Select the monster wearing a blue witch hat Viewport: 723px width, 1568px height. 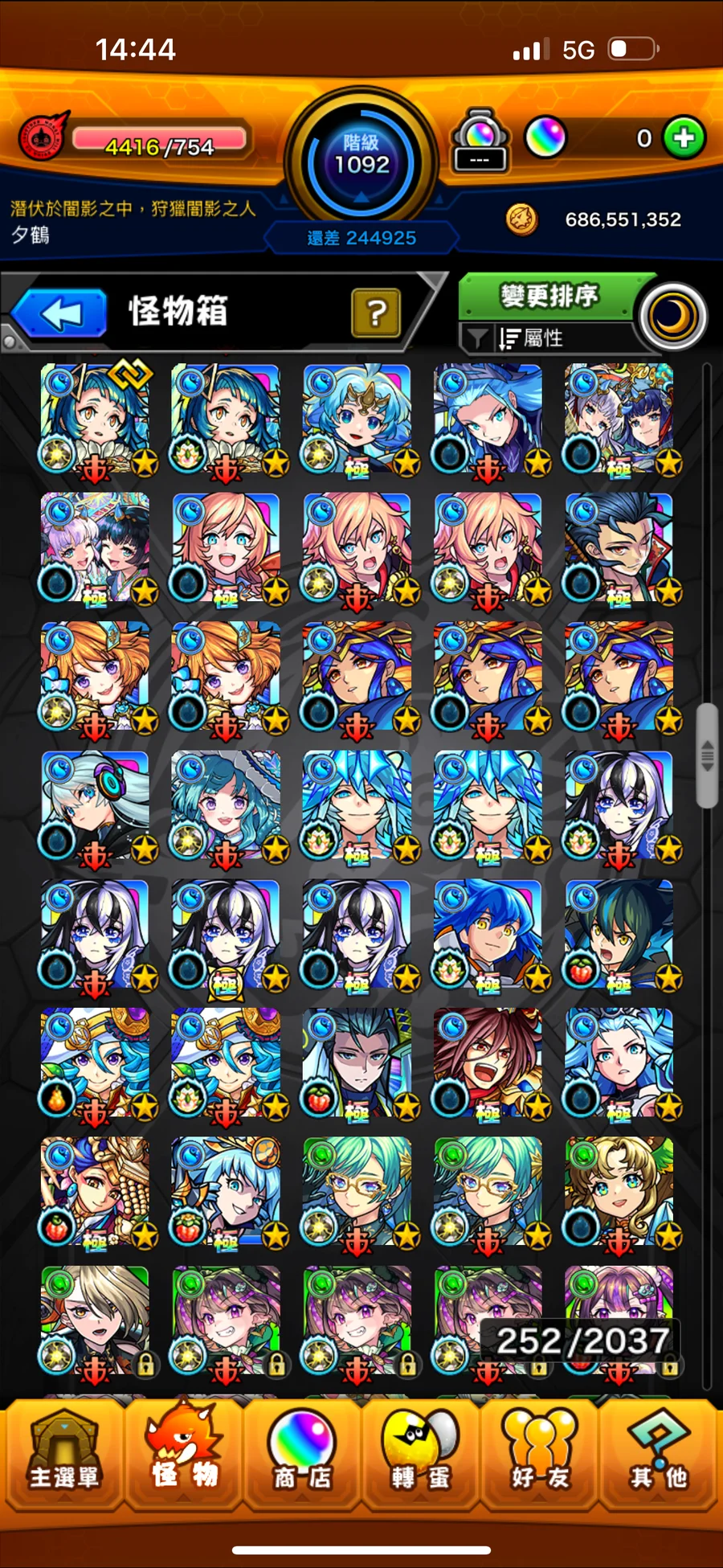pyautogui.click(x=226, y=805)
